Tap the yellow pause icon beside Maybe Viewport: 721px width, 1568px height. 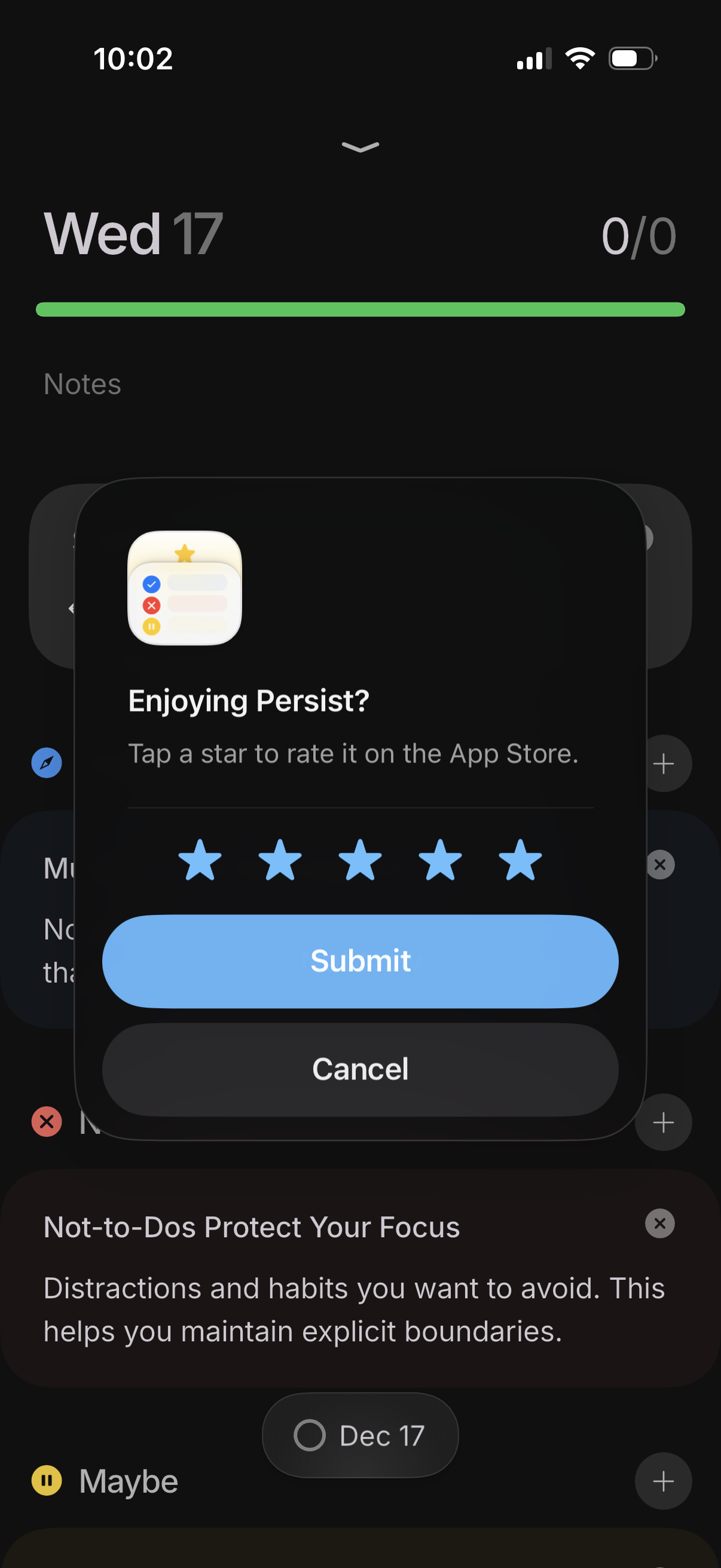click(45, 1481)
